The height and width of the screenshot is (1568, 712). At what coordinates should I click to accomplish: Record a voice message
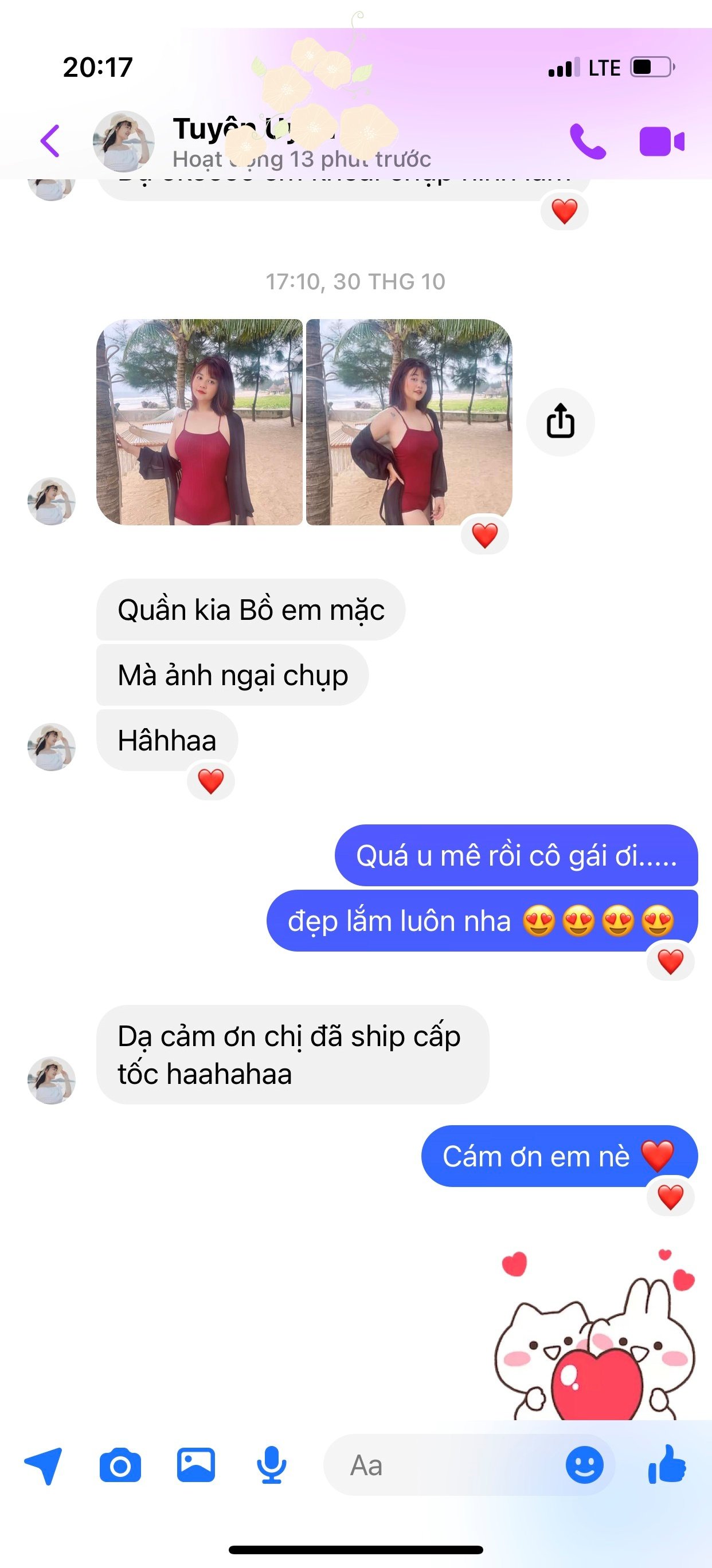271,1465
